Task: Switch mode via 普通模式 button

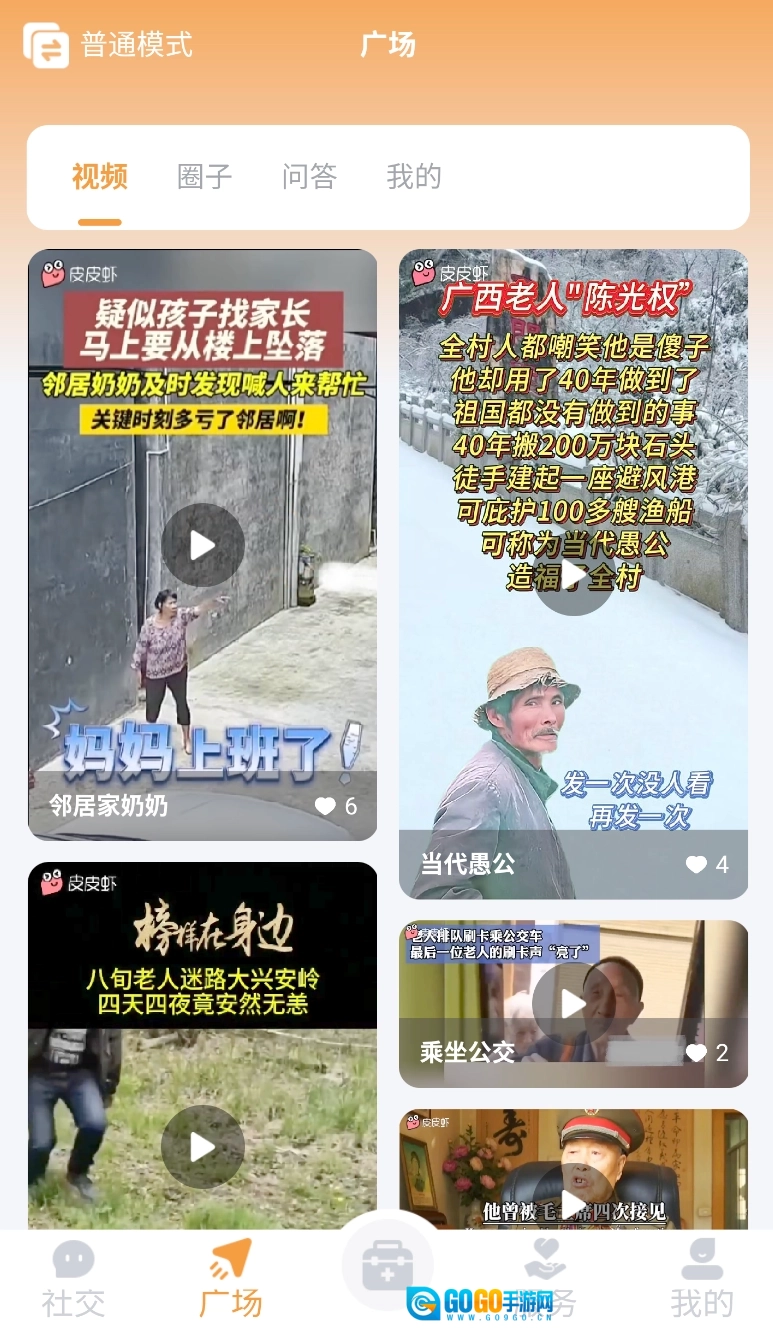Action: 107,45
